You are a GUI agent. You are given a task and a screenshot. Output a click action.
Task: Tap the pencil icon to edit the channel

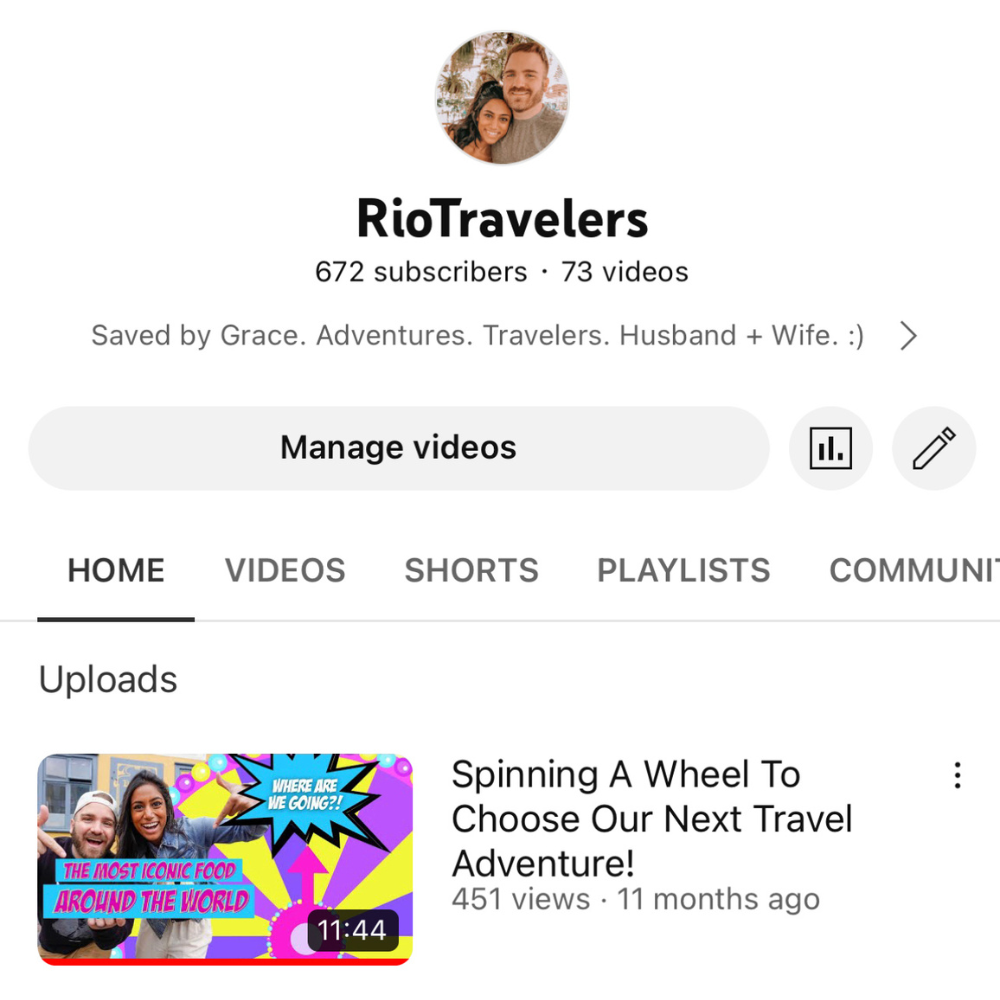(x=934, y=448)
